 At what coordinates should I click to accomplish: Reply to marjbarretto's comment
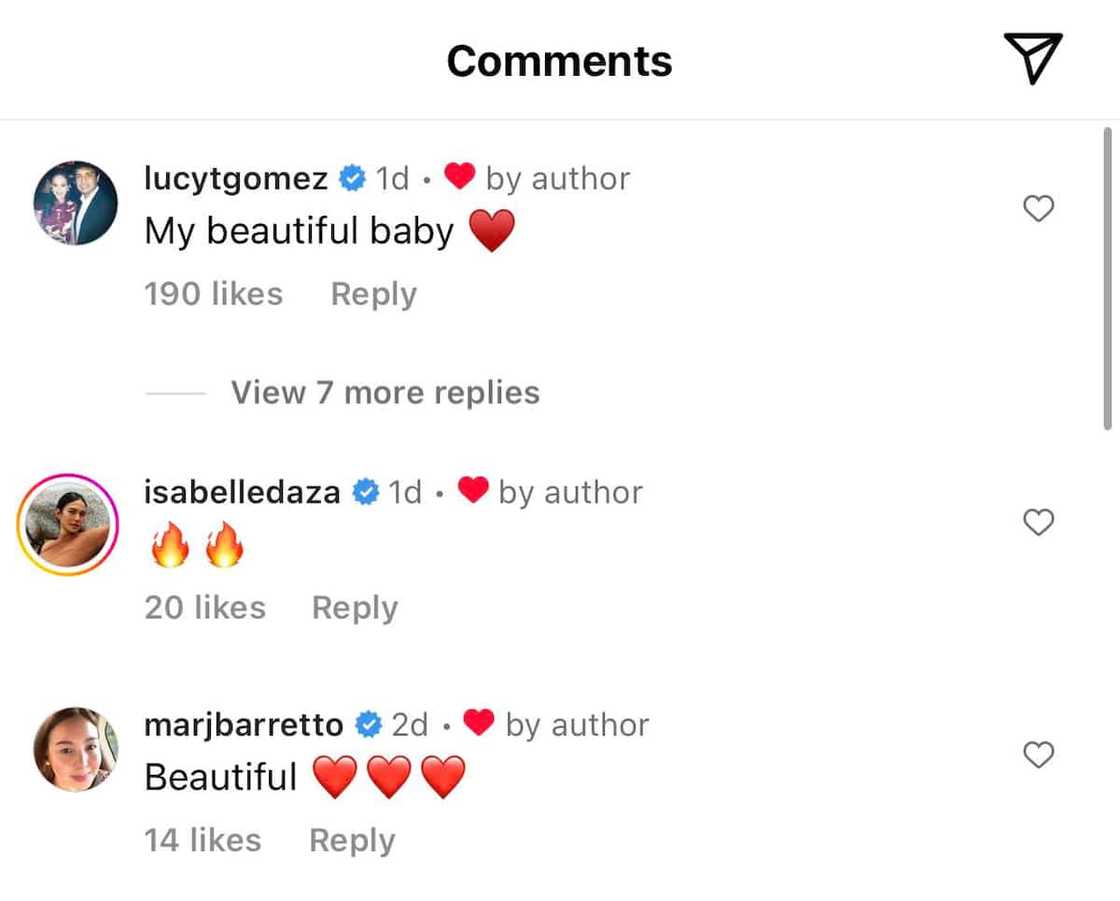coord(351,840)
